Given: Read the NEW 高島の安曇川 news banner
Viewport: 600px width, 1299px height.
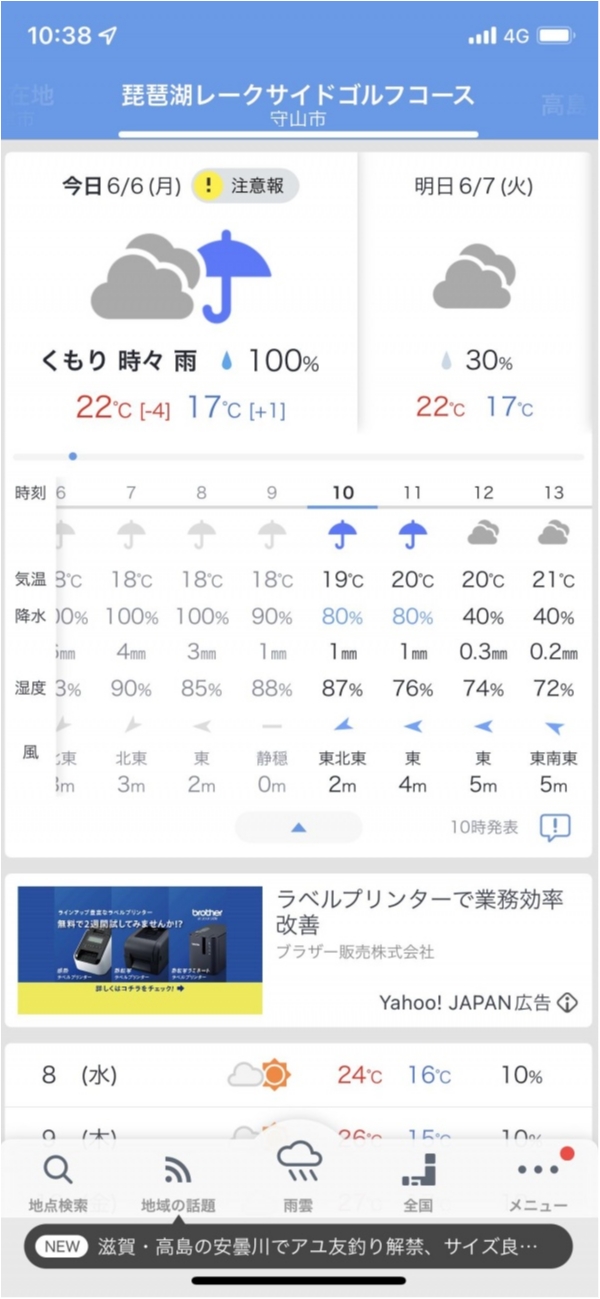Looking at the screenshot, I should coord(298,1247).
